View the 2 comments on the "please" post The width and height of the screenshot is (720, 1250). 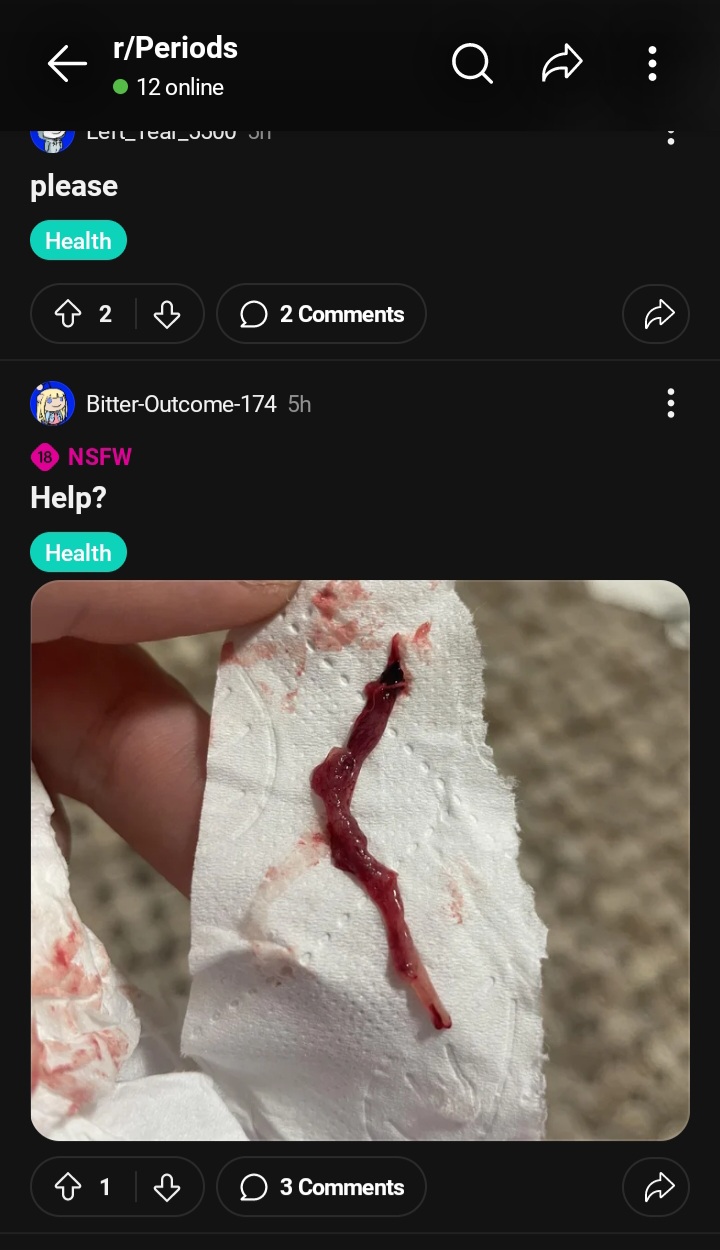coord(321,313)
